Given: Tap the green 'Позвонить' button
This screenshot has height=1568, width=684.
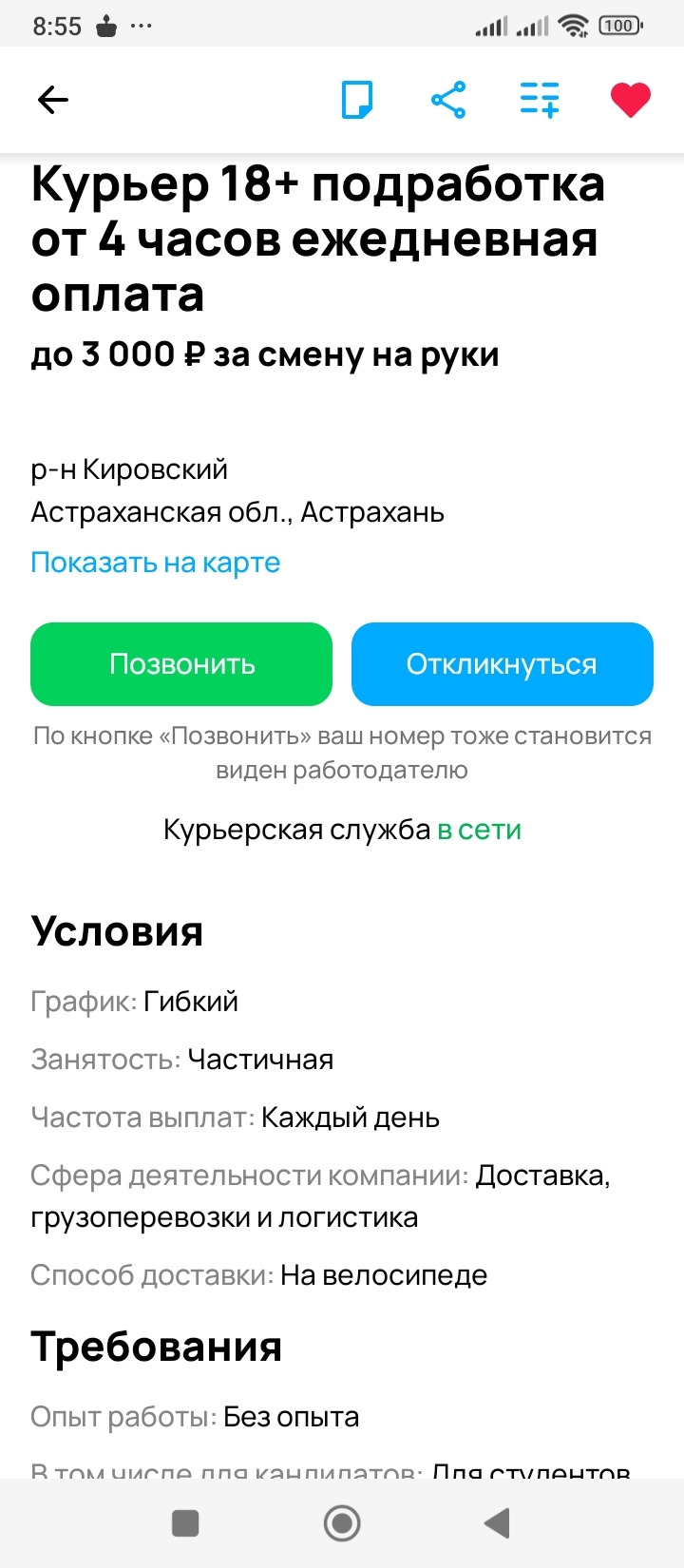Looking at the screenshot, I should coord(181,664).
